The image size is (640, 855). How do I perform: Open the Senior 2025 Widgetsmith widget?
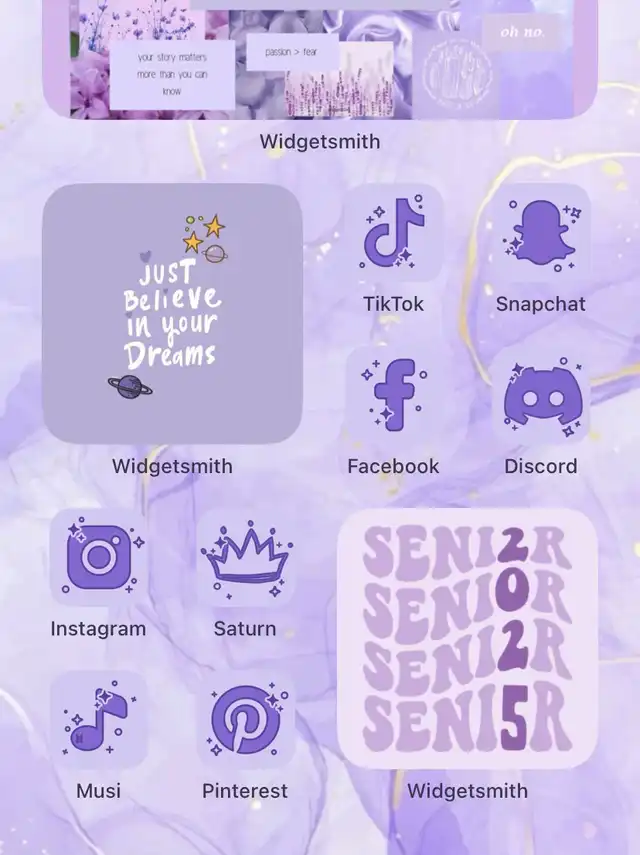(x=467, y=638)
